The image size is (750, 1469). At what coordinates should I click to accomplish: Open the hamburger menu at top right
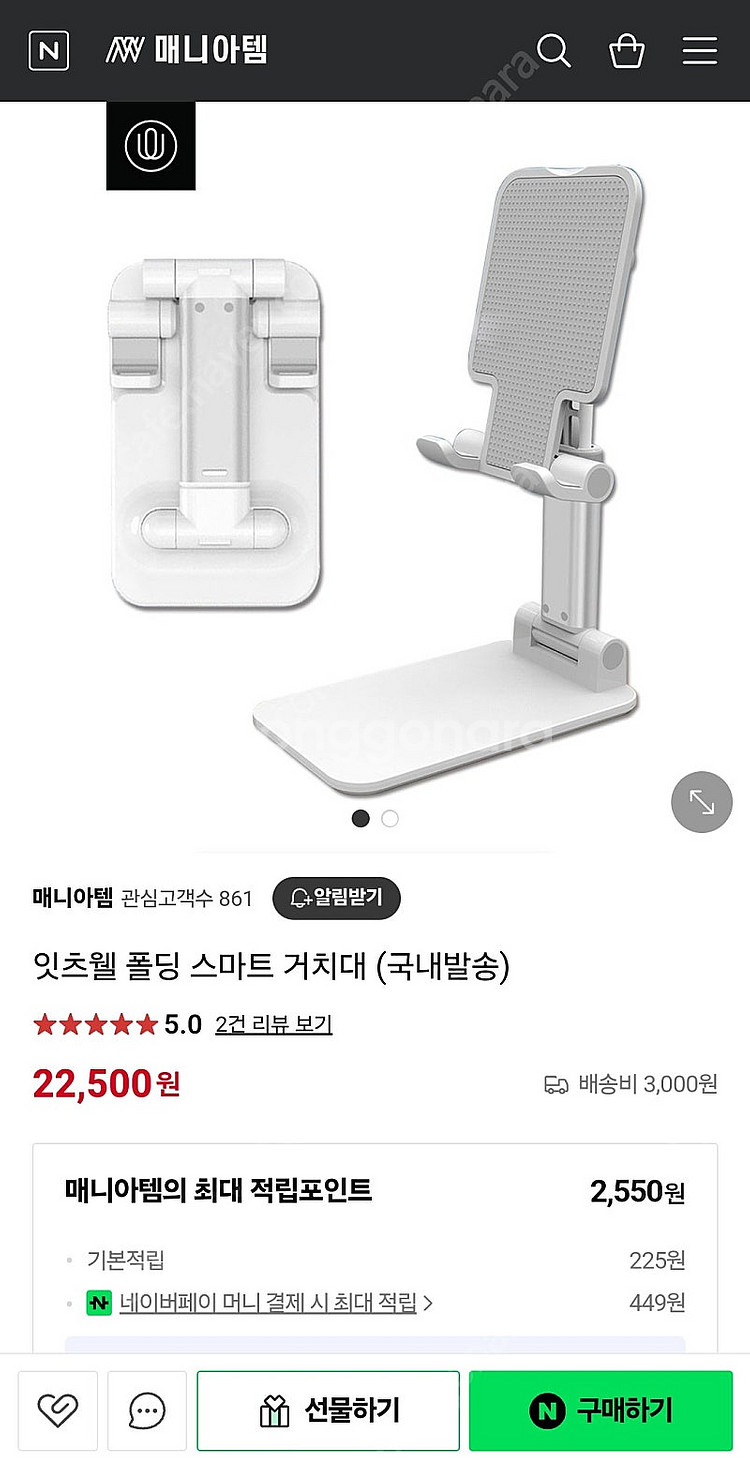point(699,50)
